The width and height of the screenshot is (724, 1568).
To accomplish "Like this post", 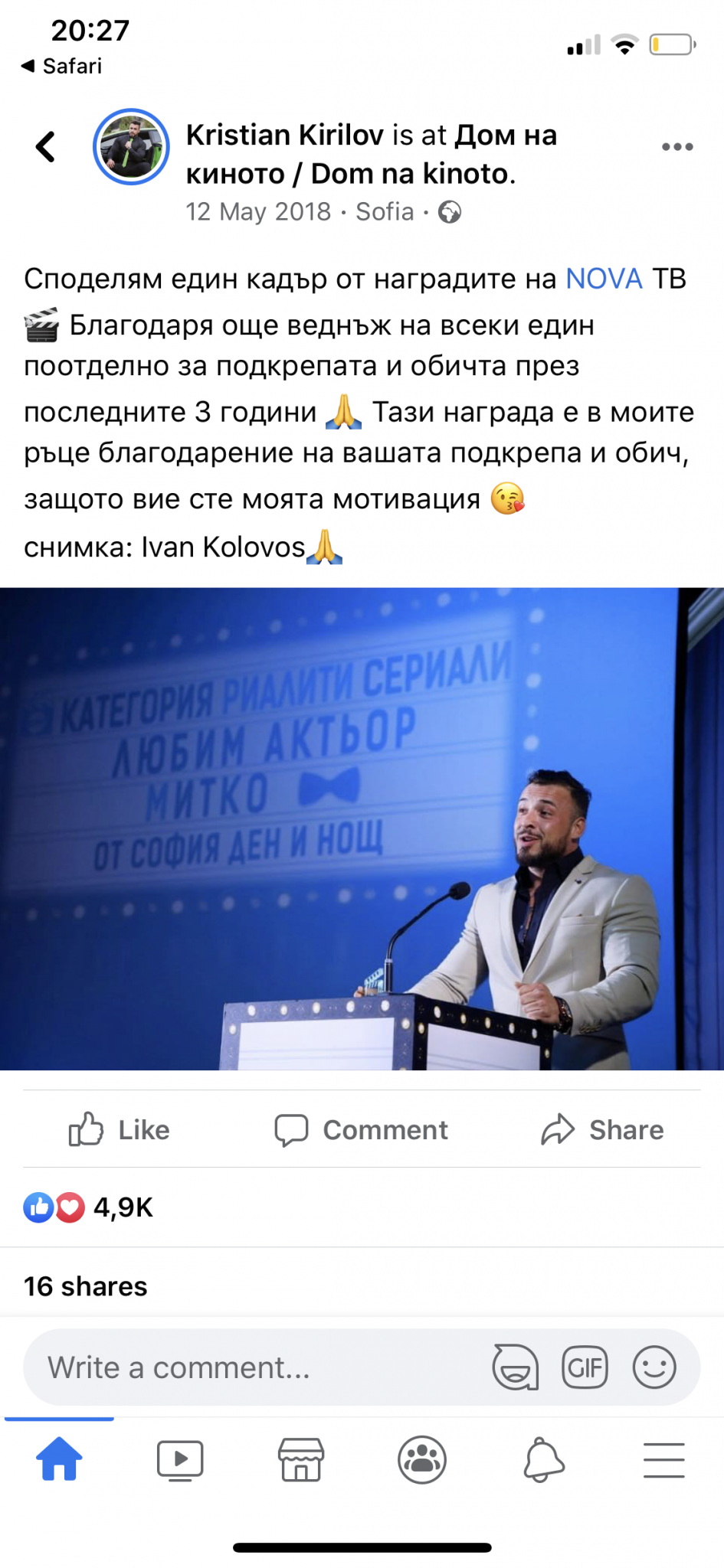I will coord(120,1129).
